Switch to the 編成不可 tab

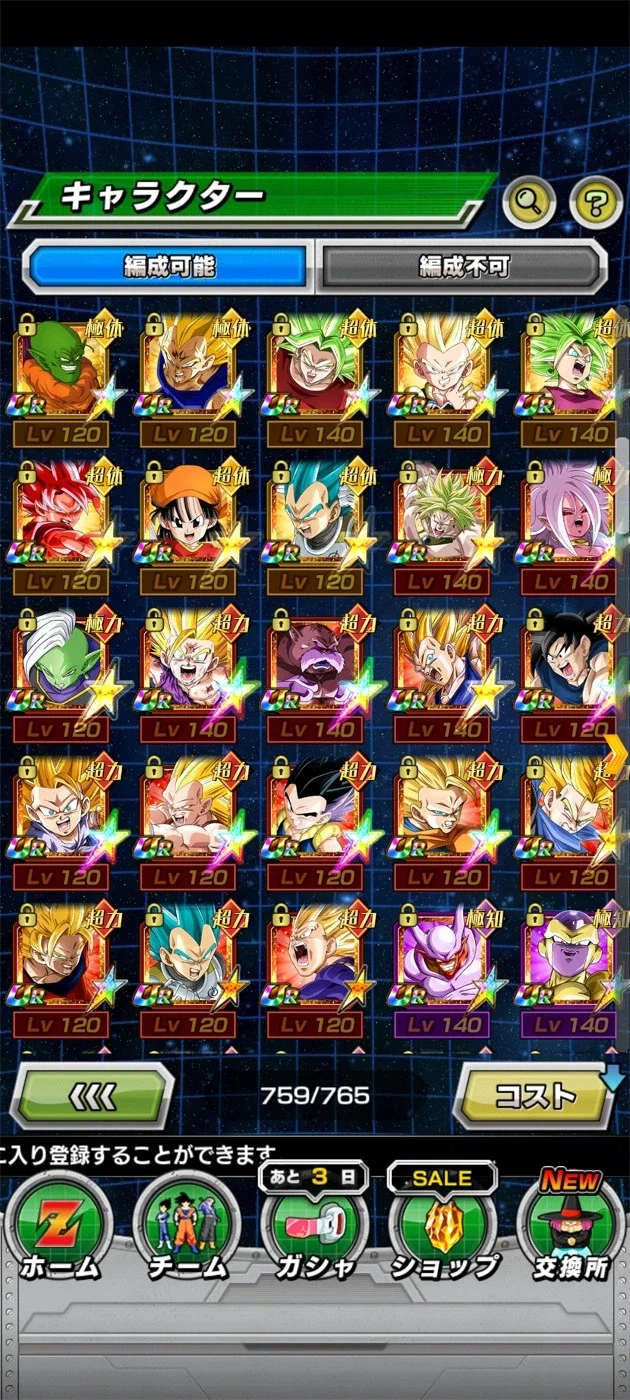[463, 266]
